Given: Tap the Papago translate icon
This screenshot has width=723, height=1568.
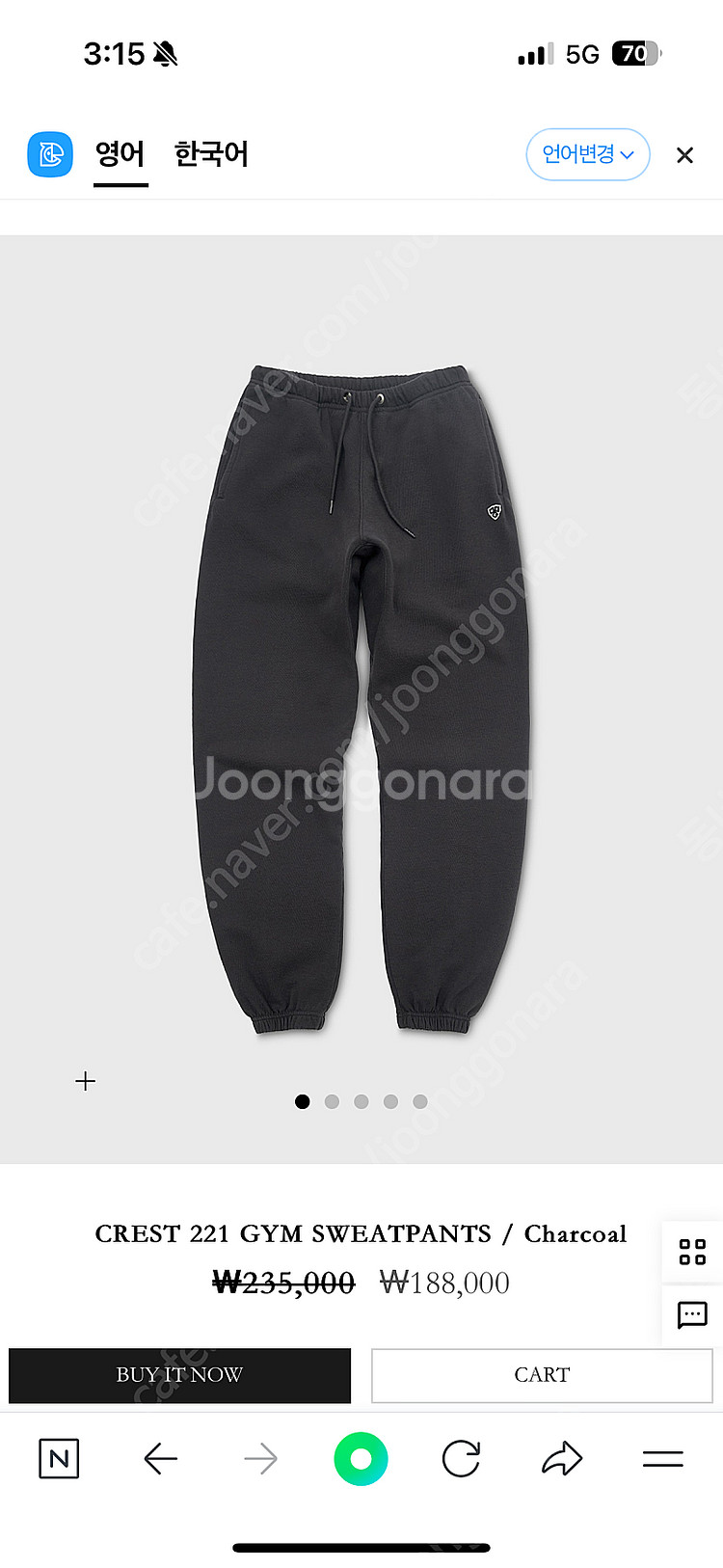Looking at the screenshot, I should [x=50, y=154].
